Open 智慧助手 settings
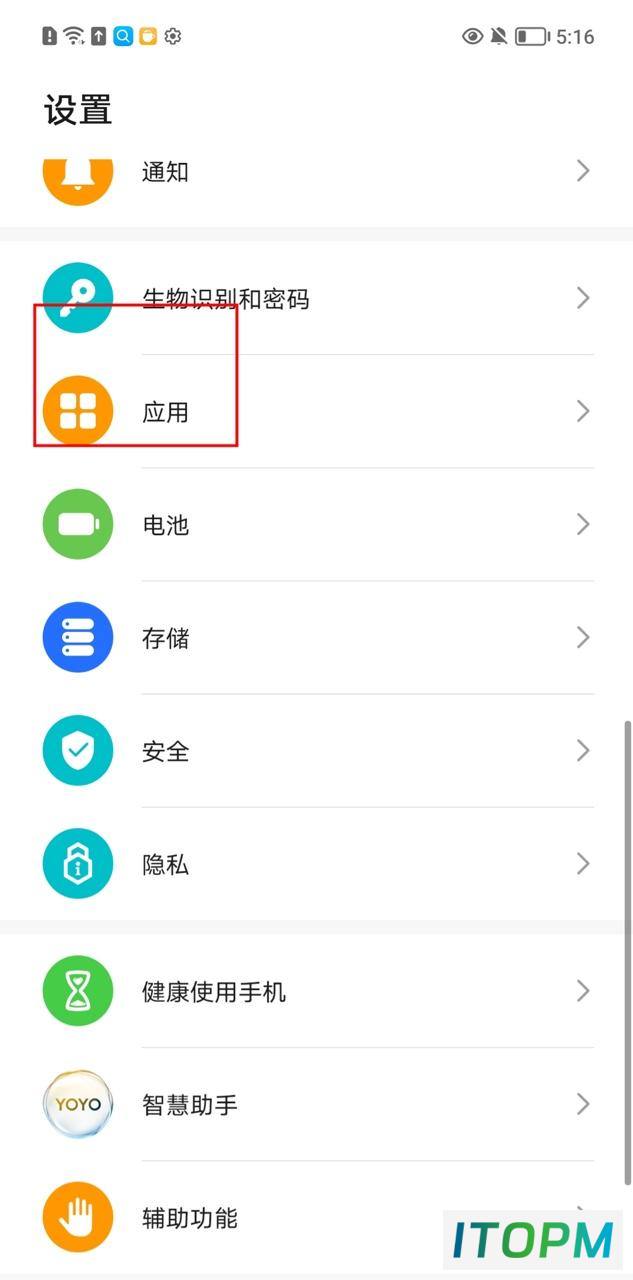This screenshot has width=633, height=1280. point(316,1104)
